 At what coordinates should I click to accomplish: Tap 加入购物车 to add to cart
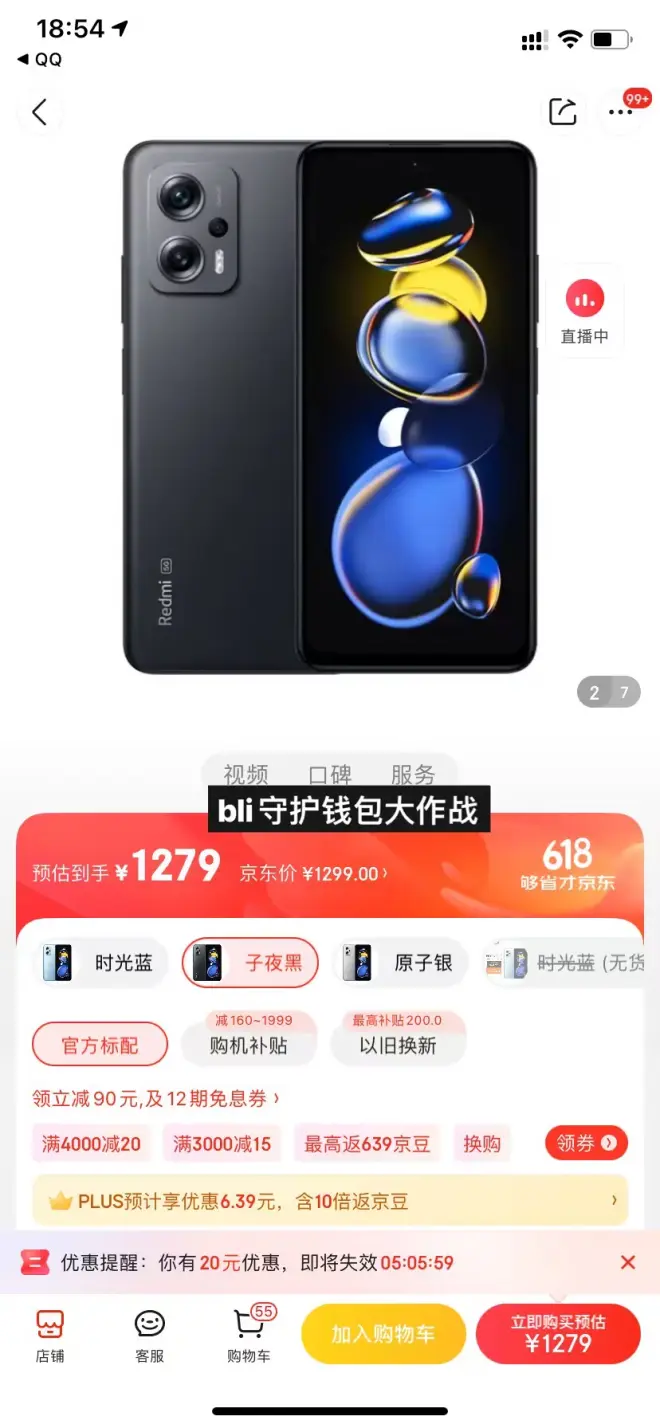click(383, 1334)
